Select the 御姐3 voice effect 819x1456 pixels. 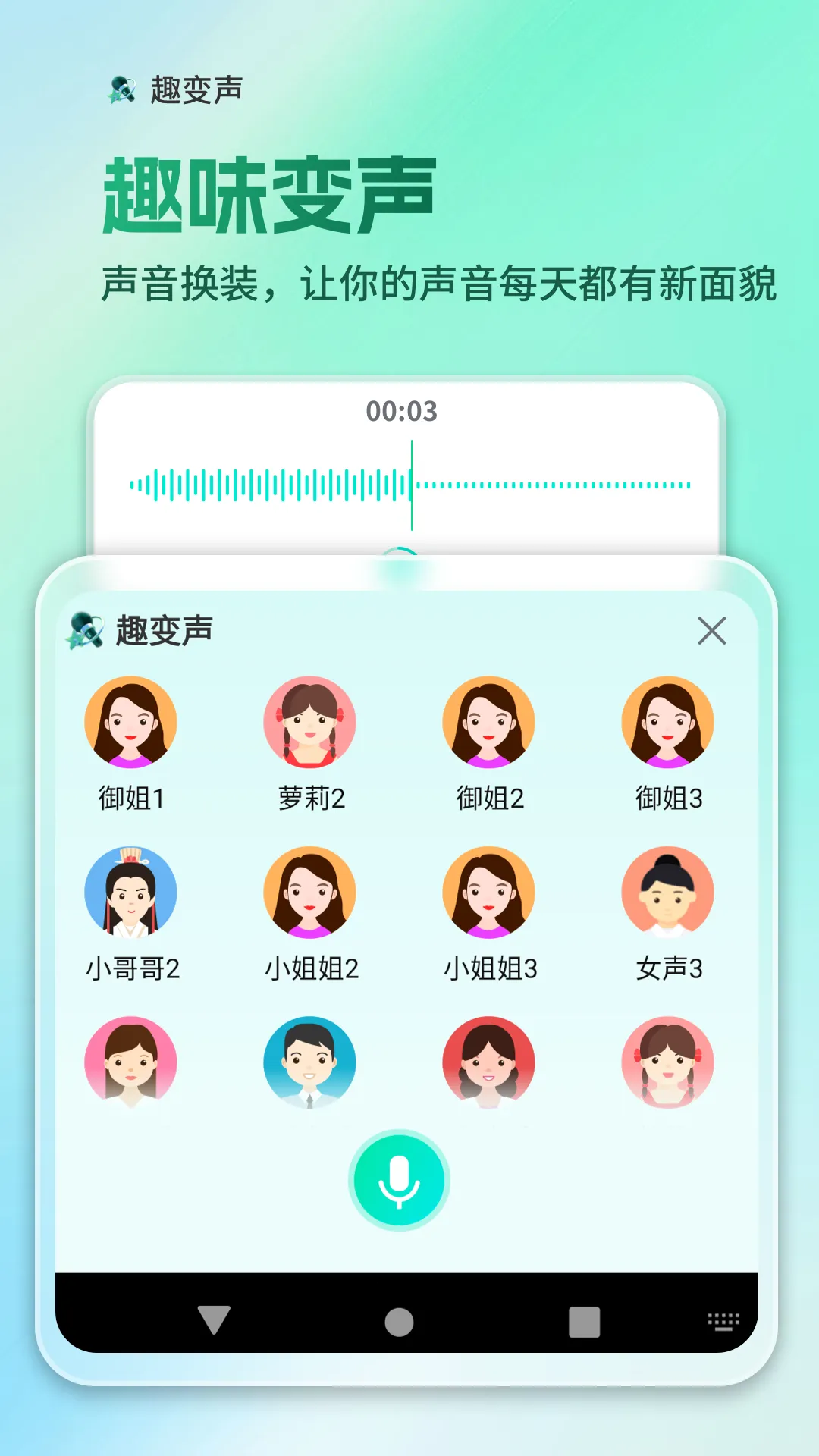(668, 723)
